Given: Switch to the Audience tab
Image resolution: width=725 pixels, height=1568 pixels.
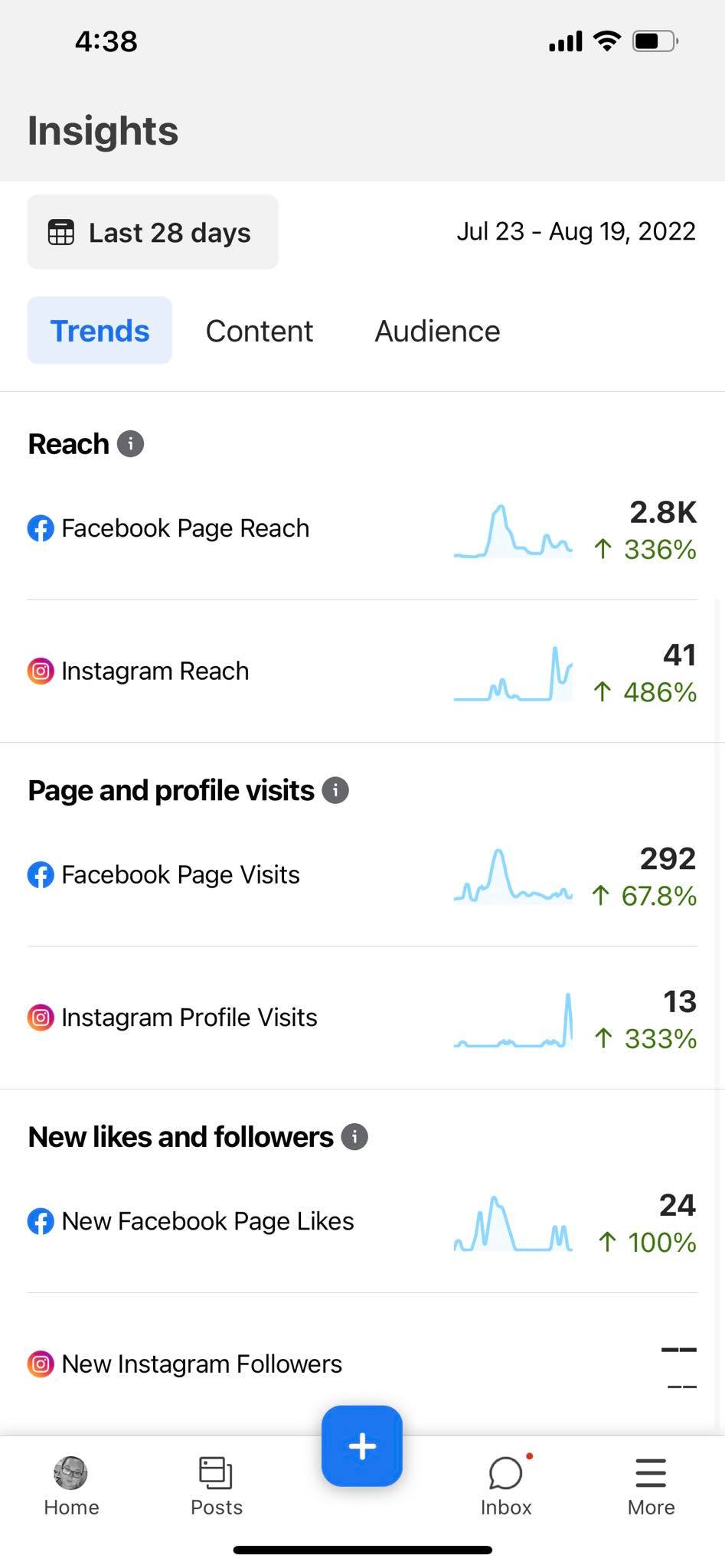Looking at the screenshot, I should tap(437, 331).
